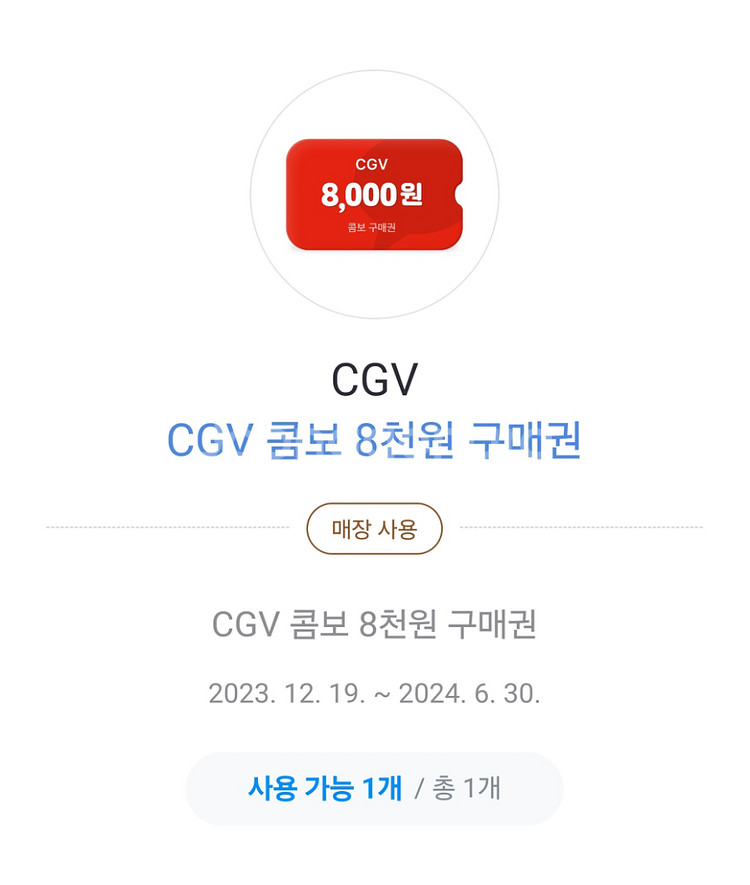The width and height of the screenshot is (750, 885).
Task: Select the CGV heading title
Action: coord(374,378)
